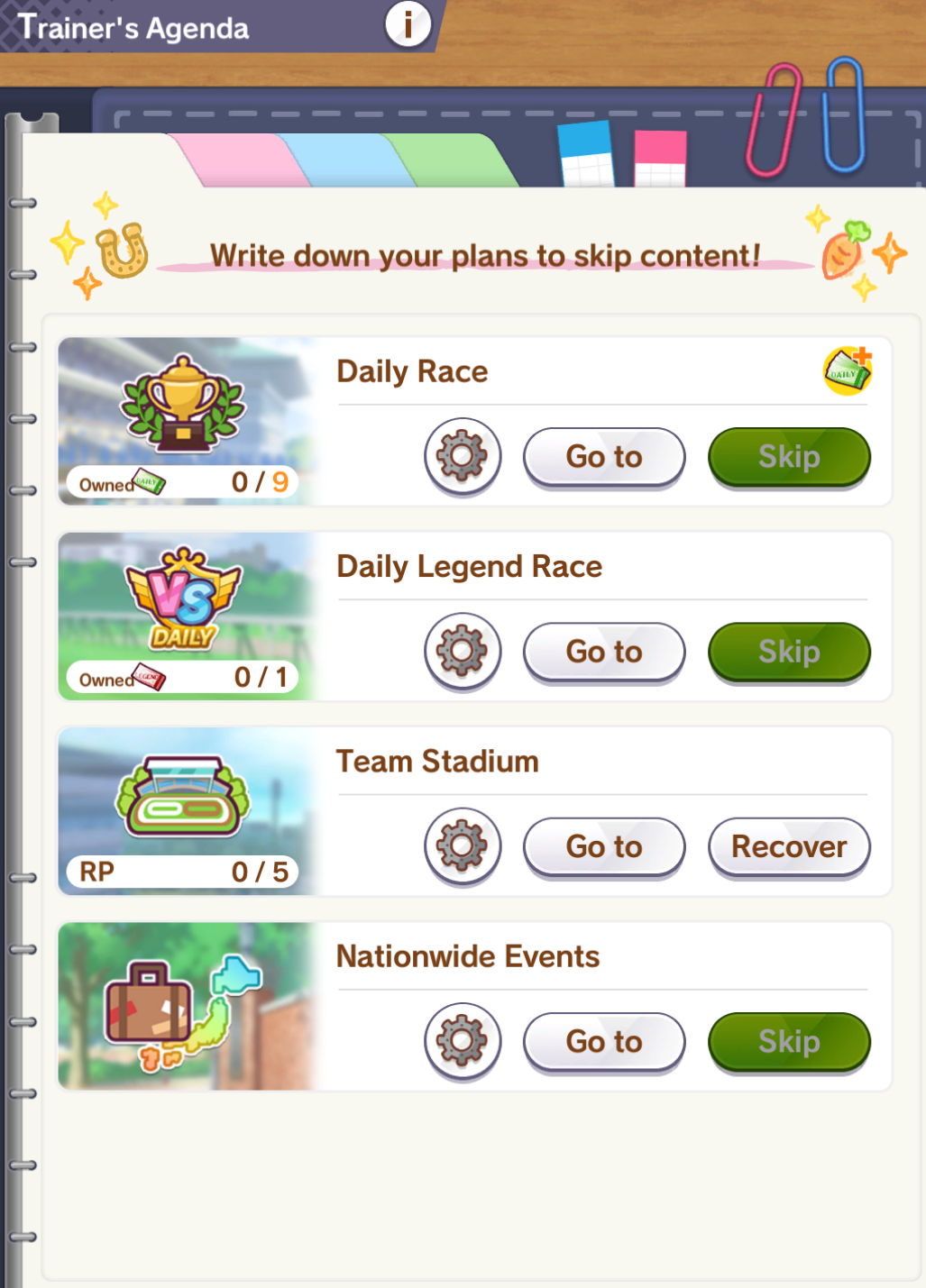Skip the Nationwide Events
The height and width of the screenshot is (1288, 926).
pos(789,1042)
